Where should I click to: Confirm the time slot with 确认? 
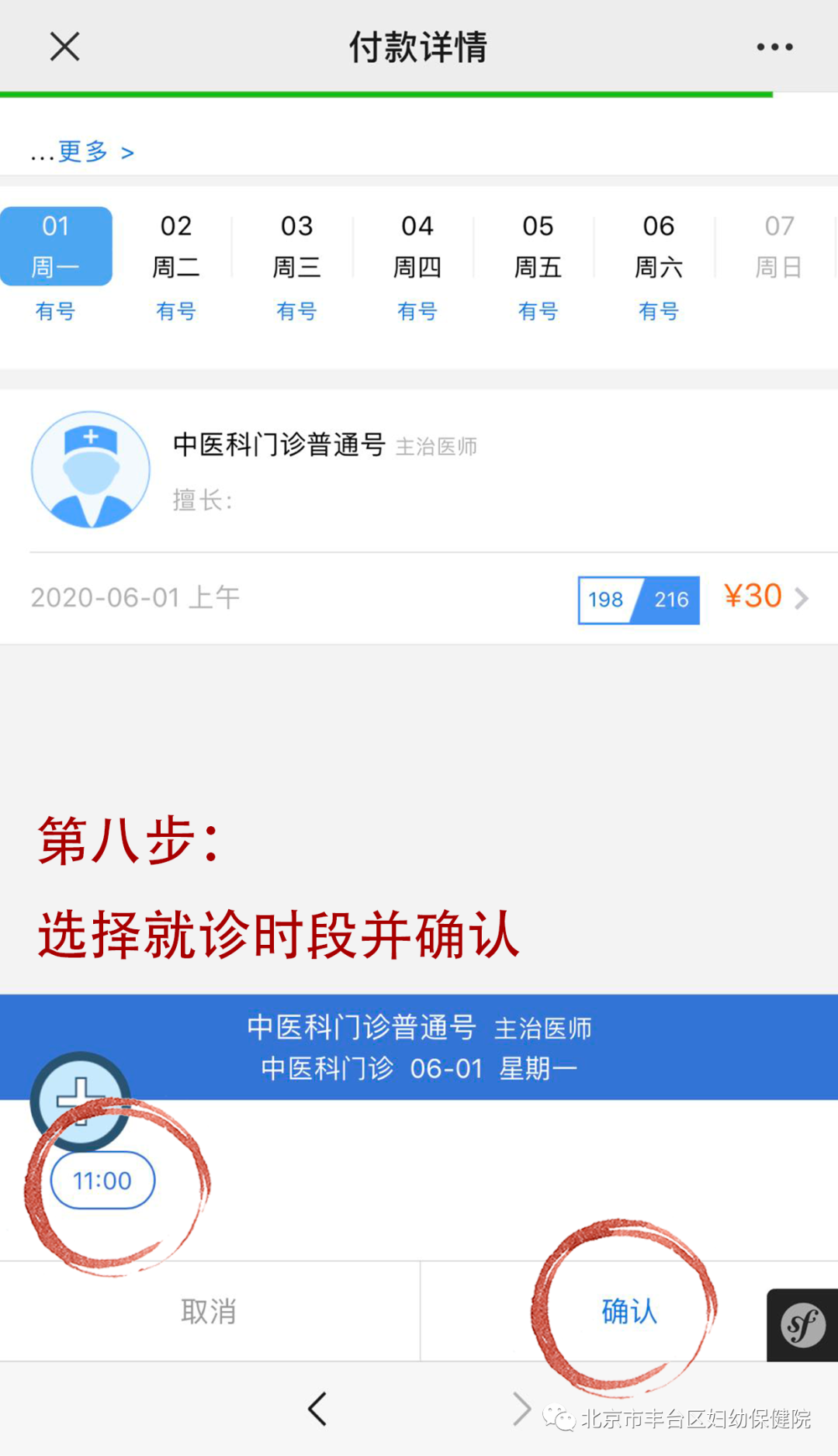pyautogui.click(x=628, y=1311)
